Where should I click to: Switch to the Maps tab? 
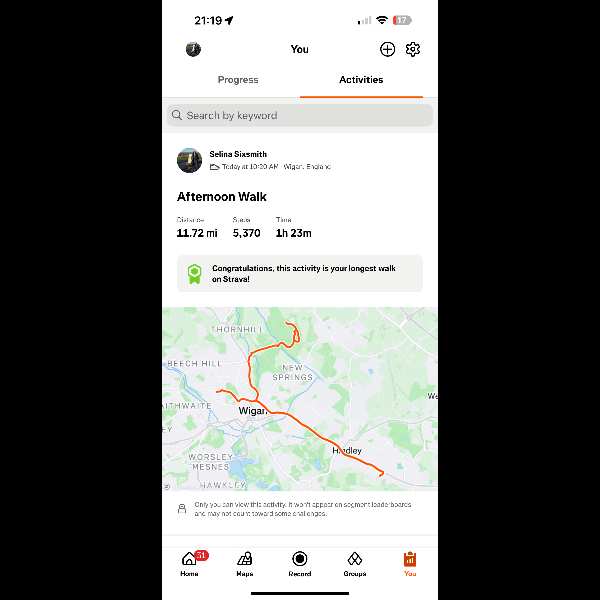tap(245, 563)
